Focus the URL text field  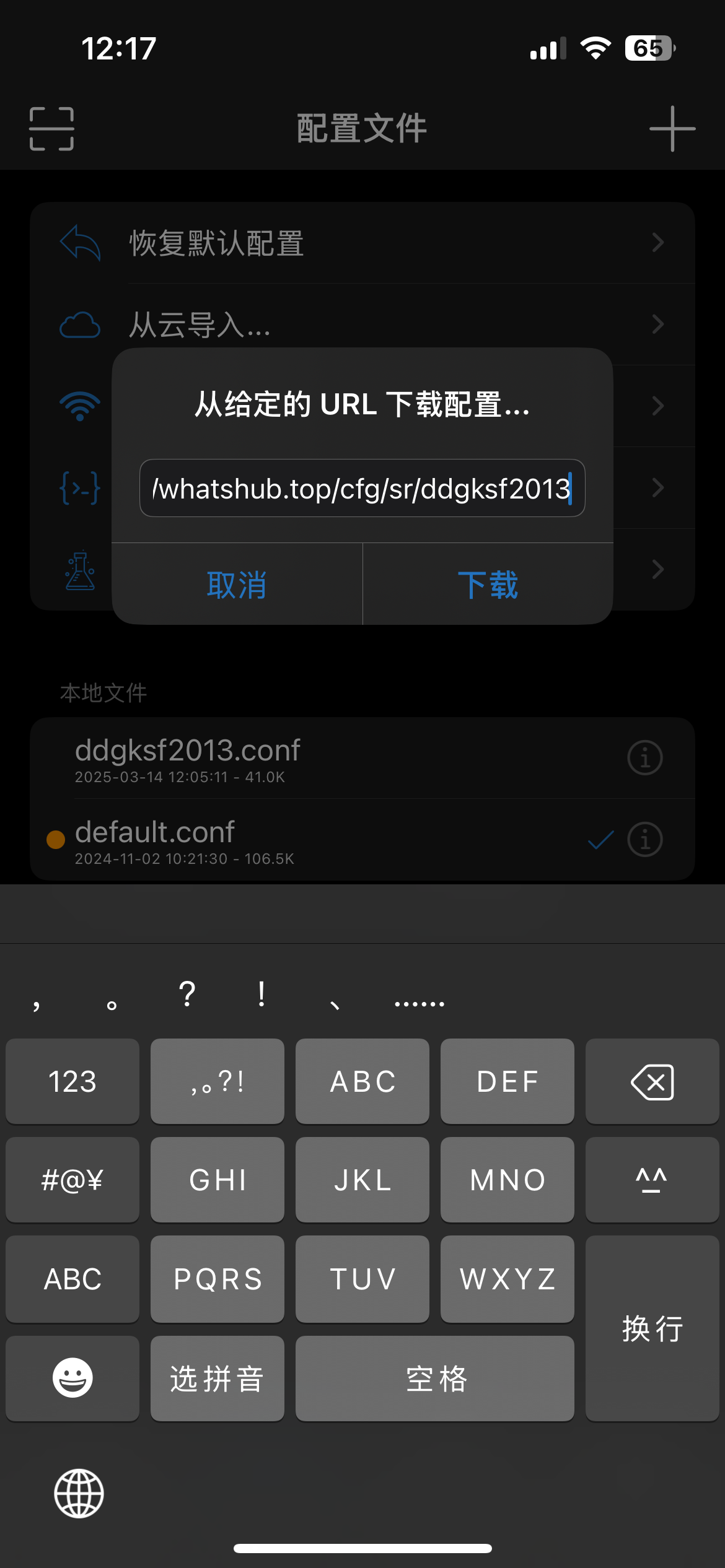click(362, 488)
